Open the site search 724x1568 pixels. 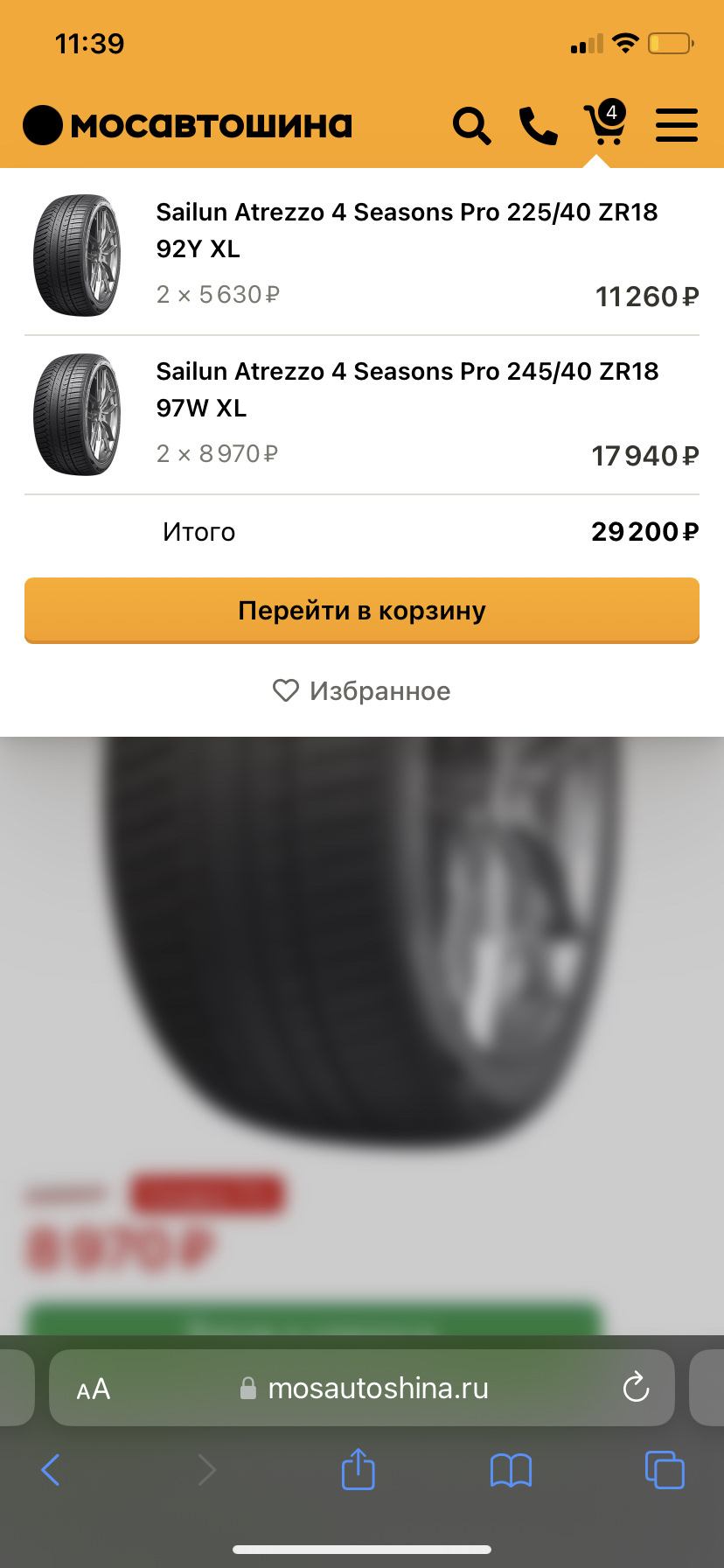tap(471, 125)
